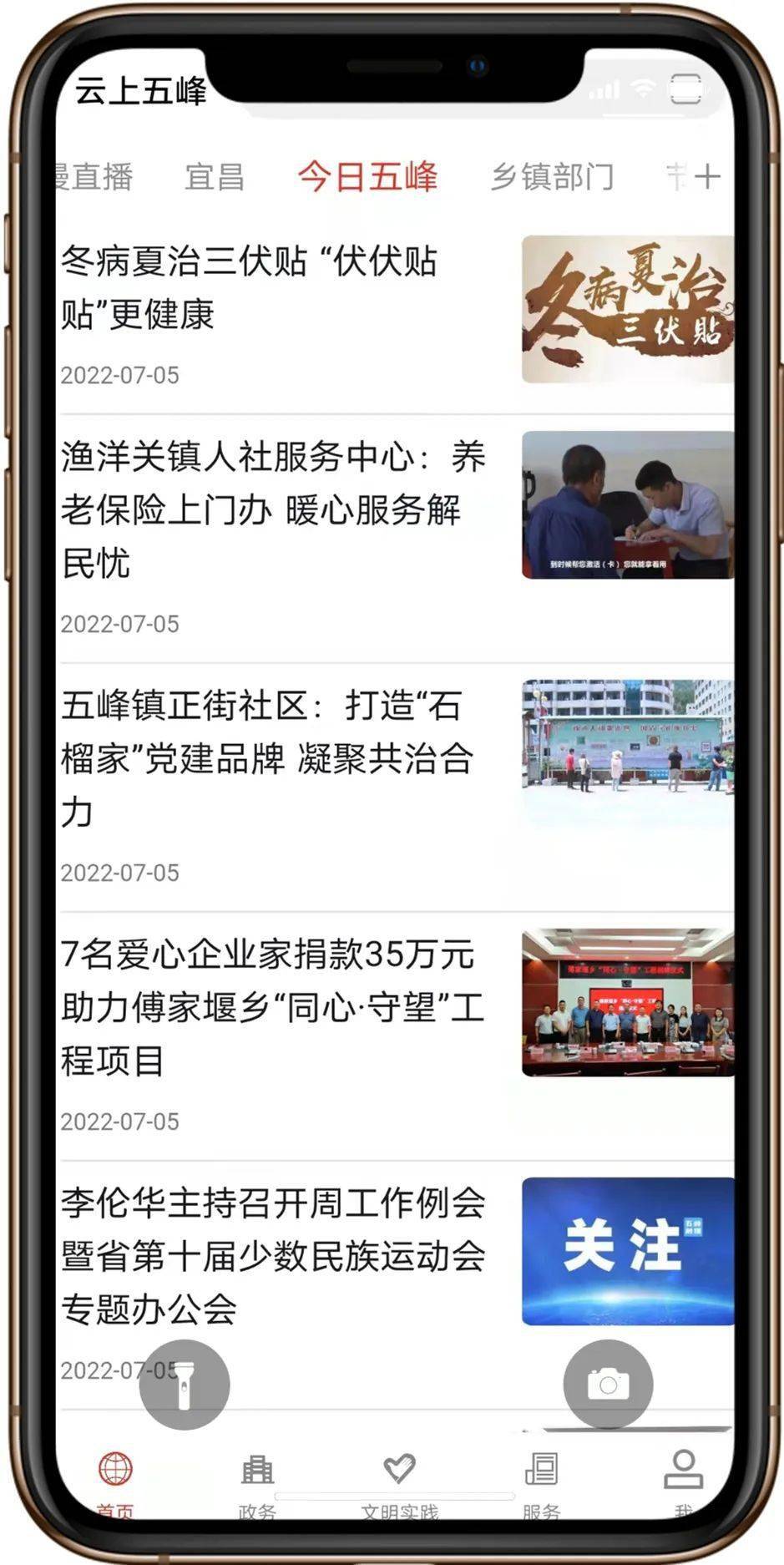Open the camera icon at bottom right
The width and height of the screenshot is (784, 1565).
(609, 1384)
